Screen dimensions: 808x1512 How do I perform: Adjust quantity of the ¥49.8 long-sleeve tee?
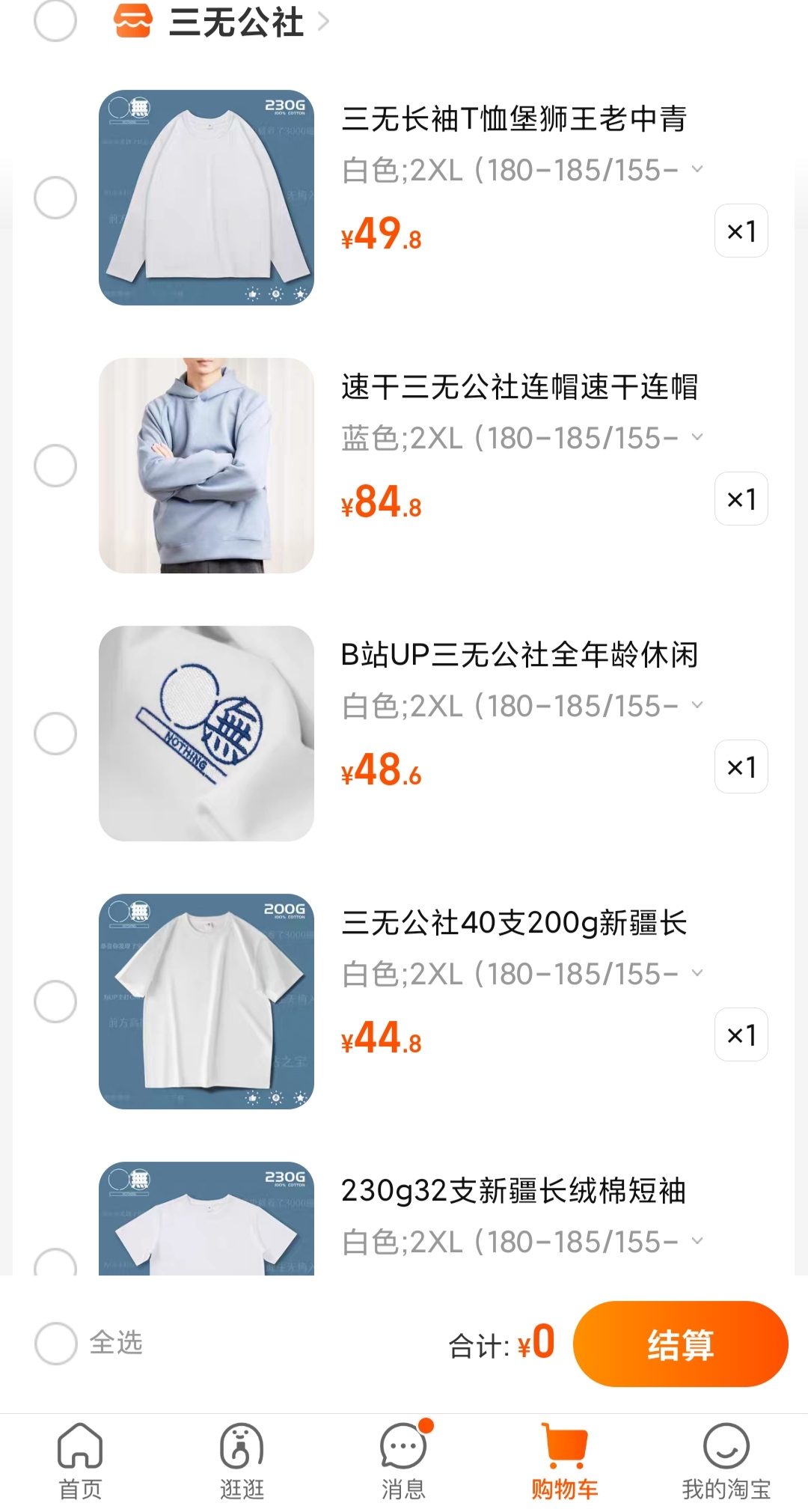click(741, 231)
